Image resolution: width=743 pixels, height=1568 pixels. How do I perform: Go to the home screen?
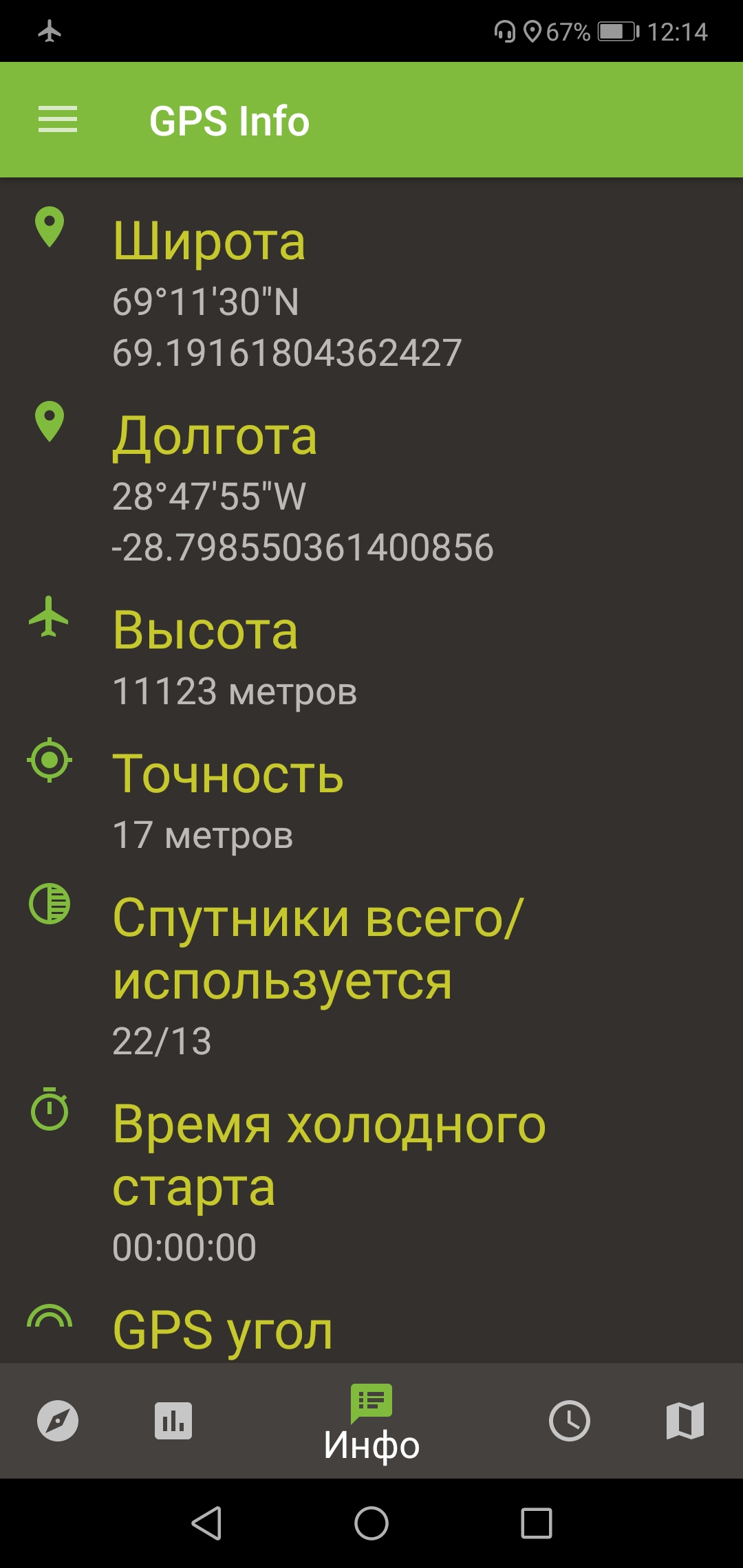click(x=371, y=1523)
